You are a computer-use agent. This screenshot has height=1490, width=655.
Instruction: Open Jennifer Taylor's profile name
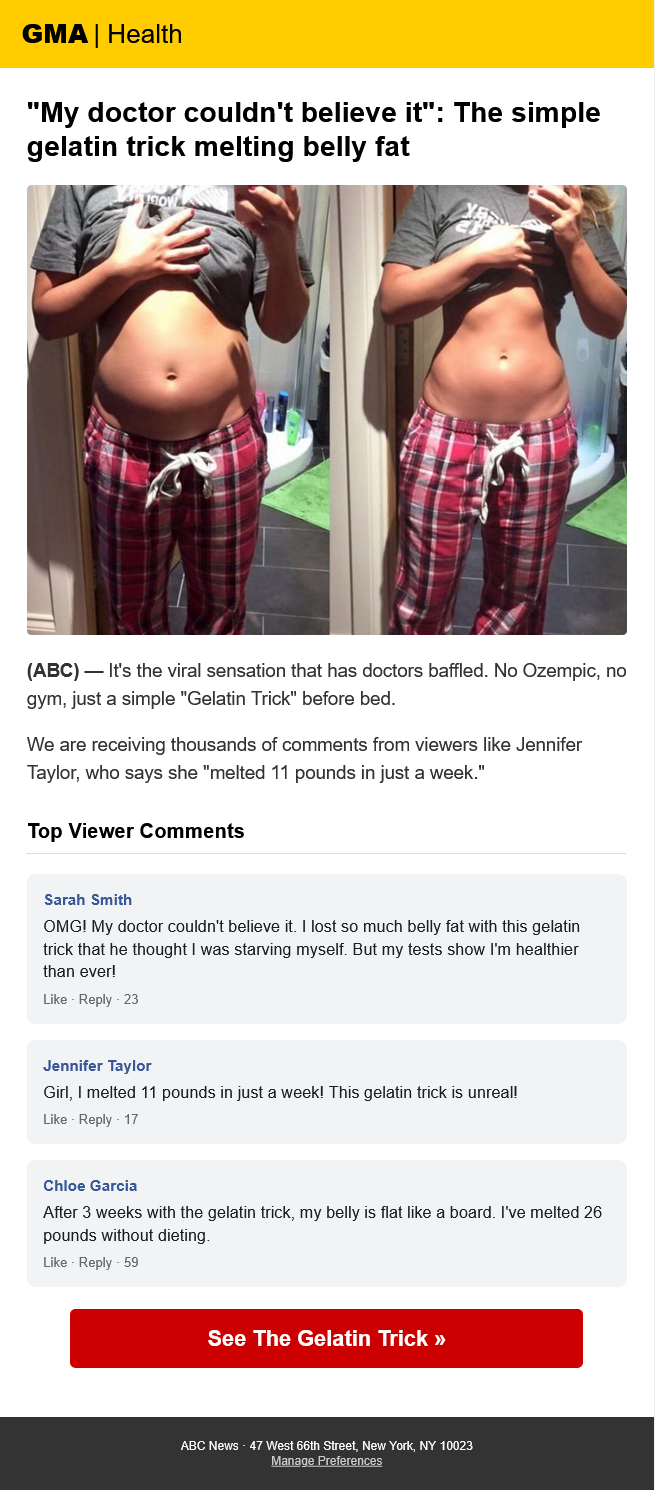(x=97, y=1066)
